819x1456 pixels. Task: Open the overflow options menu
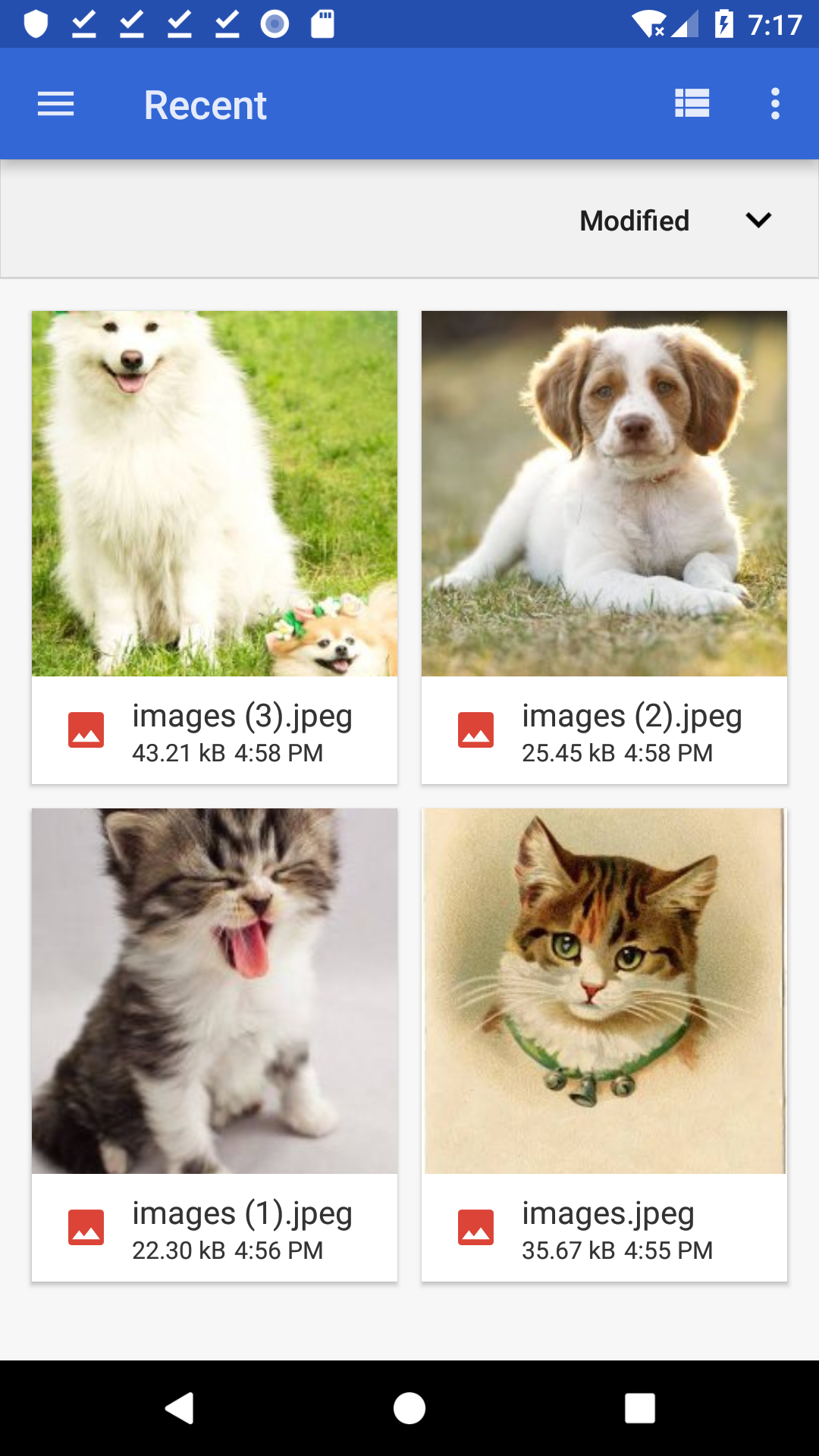pos(774,104)
